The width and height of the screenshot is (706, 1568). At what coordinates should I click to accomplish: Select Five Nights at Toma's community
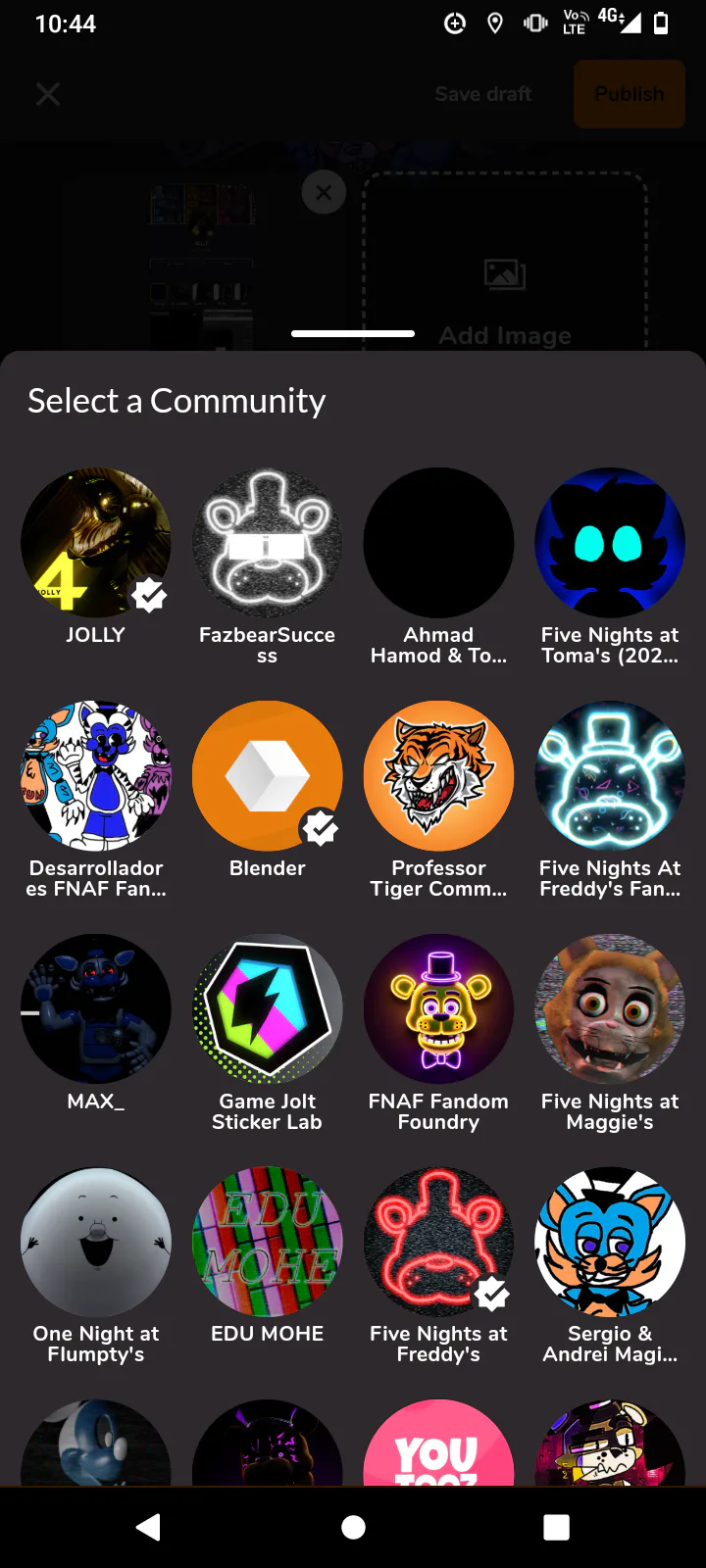click(610, 543)
